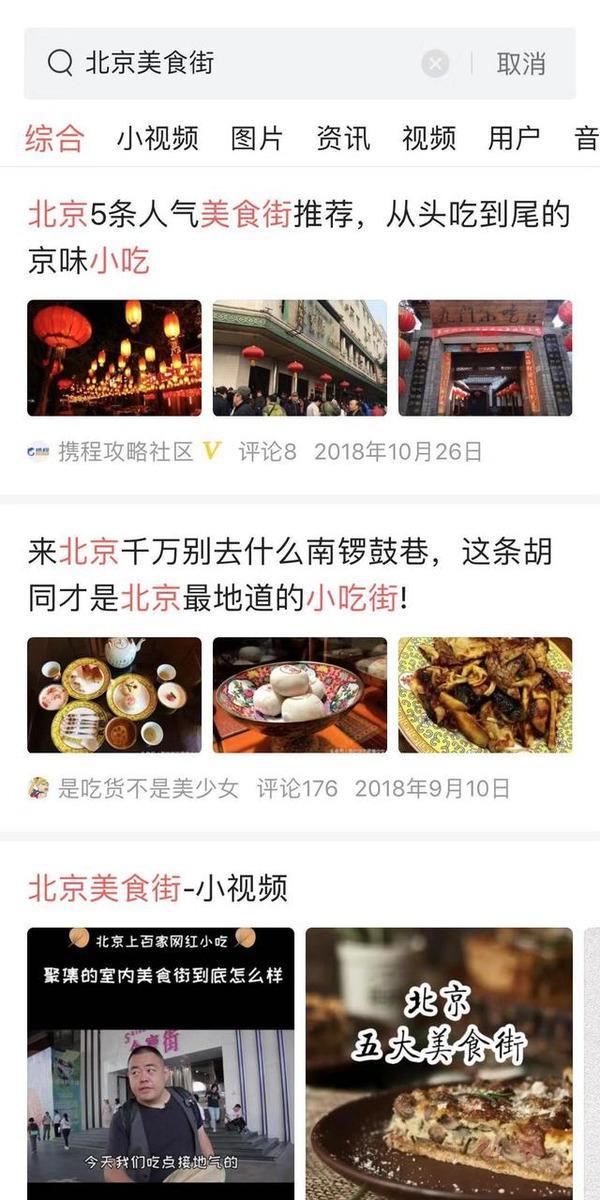600x1200 pixels.
Task: Select the 综合 tab
Action: (54, 138)
